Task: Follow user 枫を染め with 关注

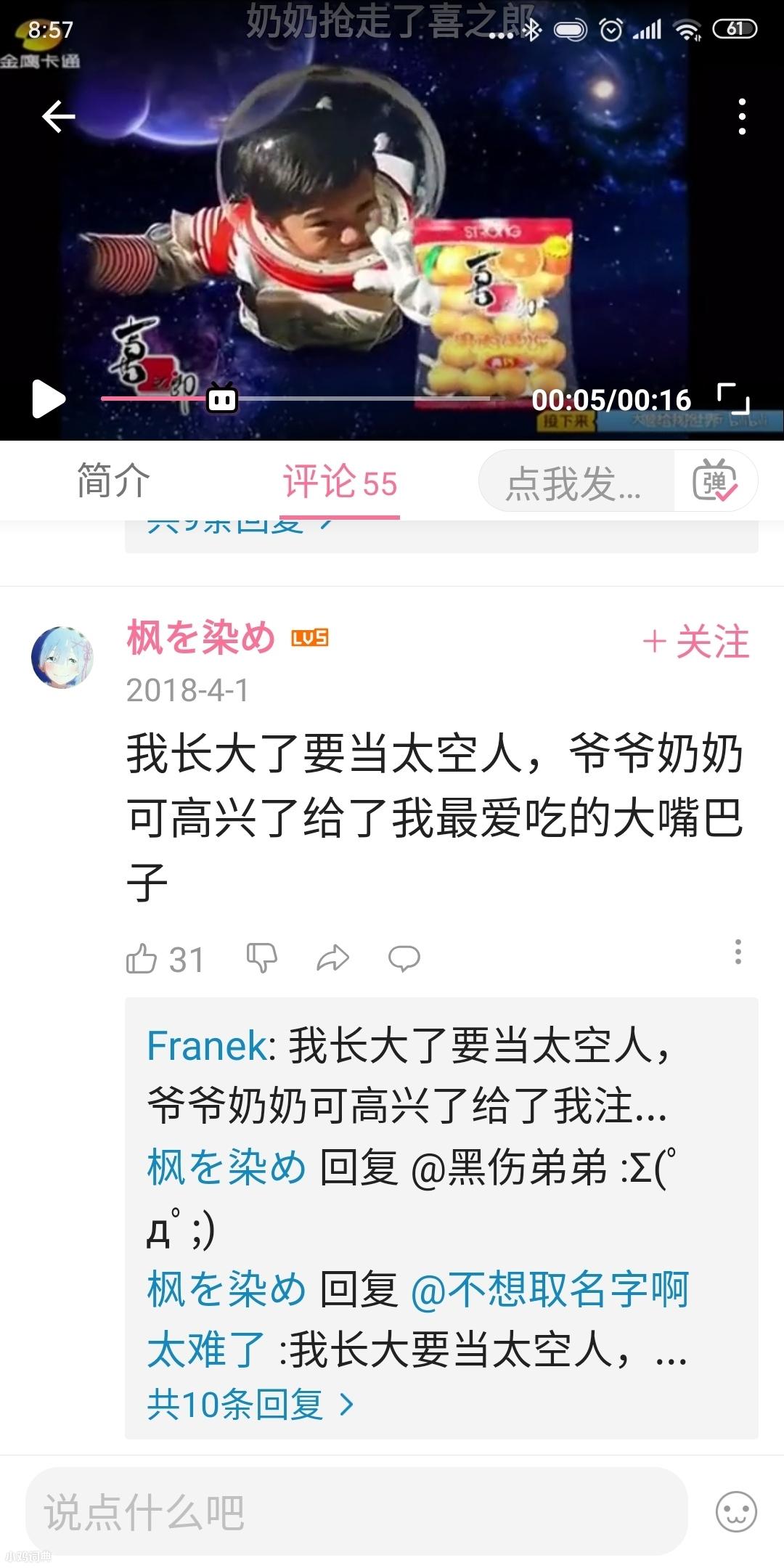Action: pyautogui.click(x=695, y=642)
